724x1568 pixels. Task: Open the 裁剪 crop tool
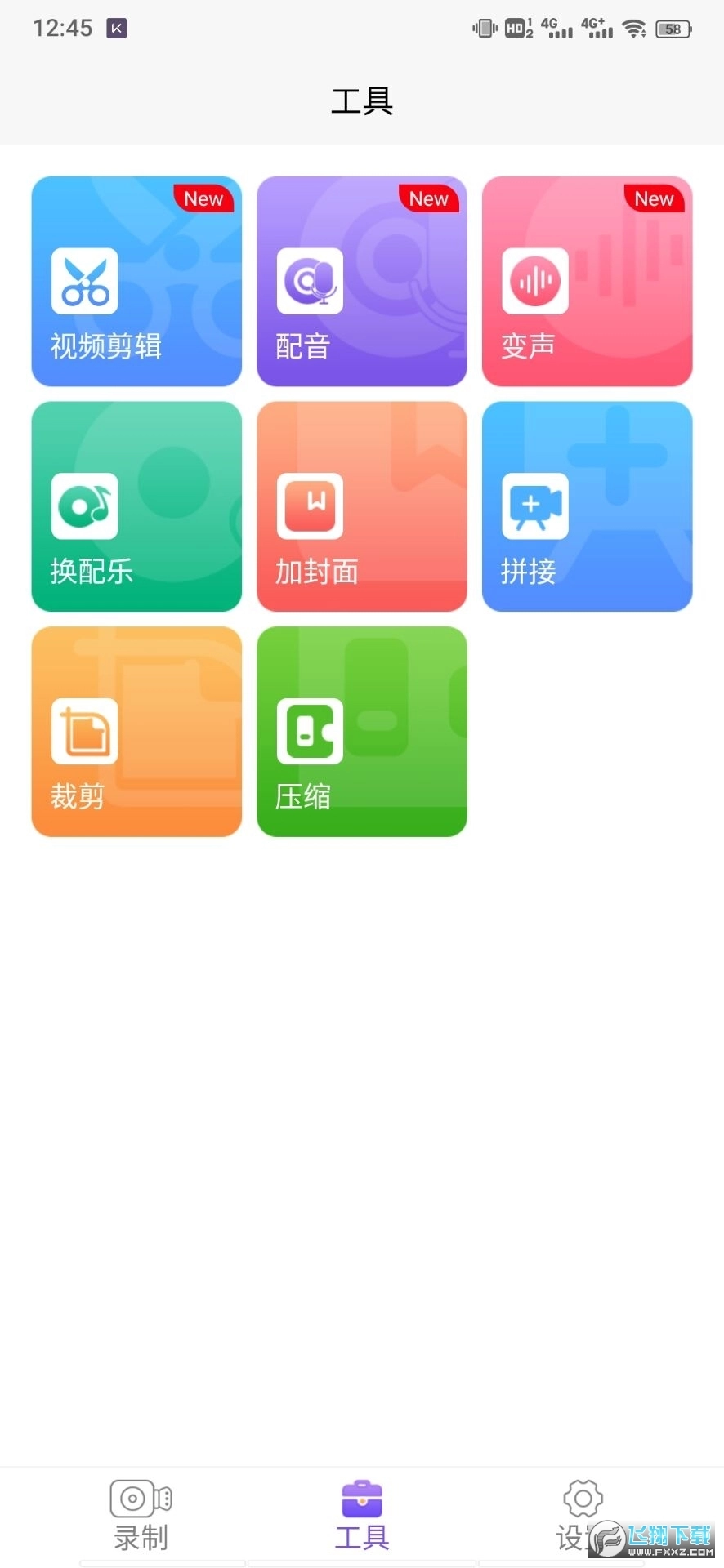tap(136, 731)
